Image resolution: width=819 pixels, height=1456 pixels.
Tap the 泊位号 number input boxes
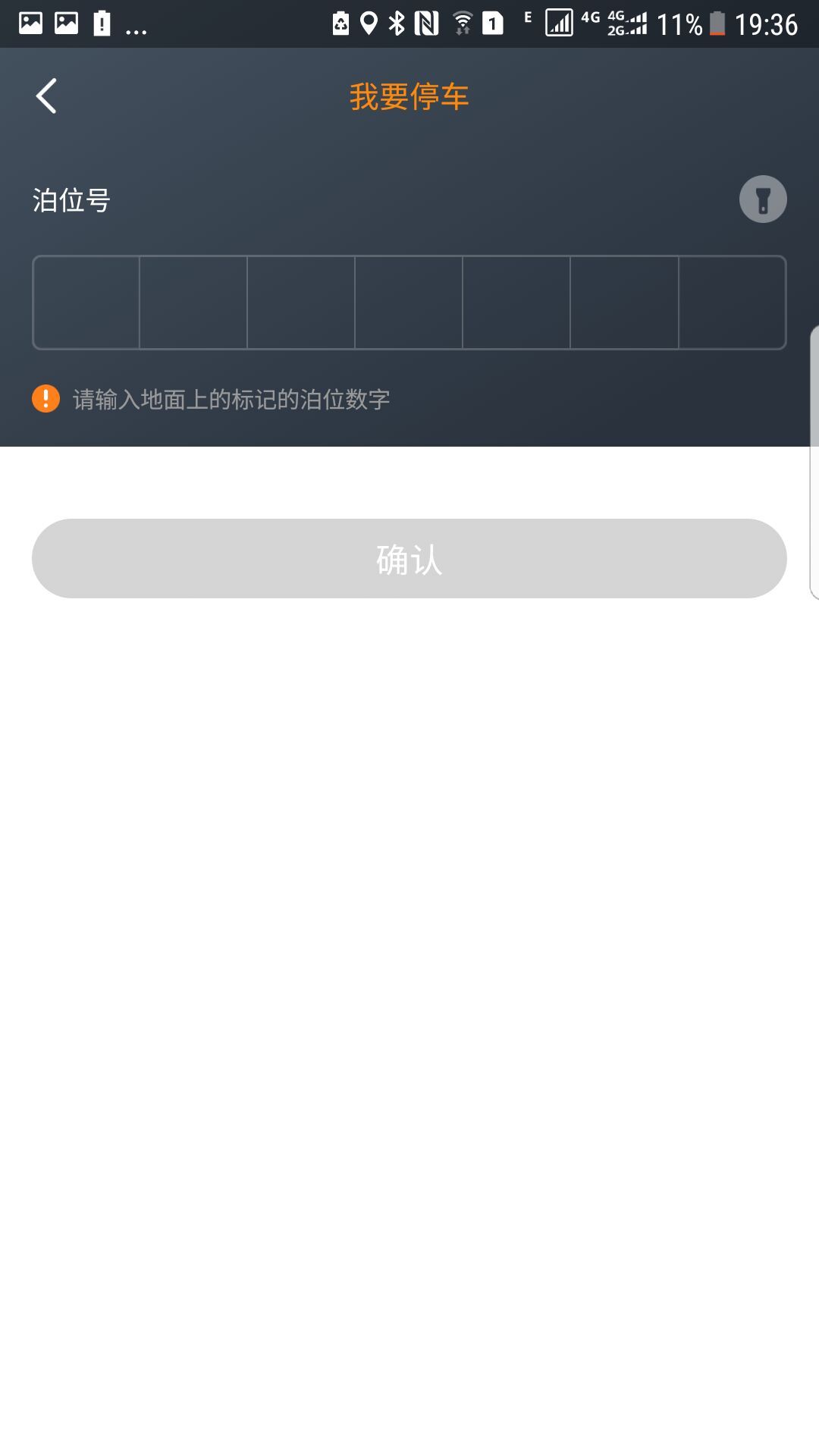[x=409, y=303]
